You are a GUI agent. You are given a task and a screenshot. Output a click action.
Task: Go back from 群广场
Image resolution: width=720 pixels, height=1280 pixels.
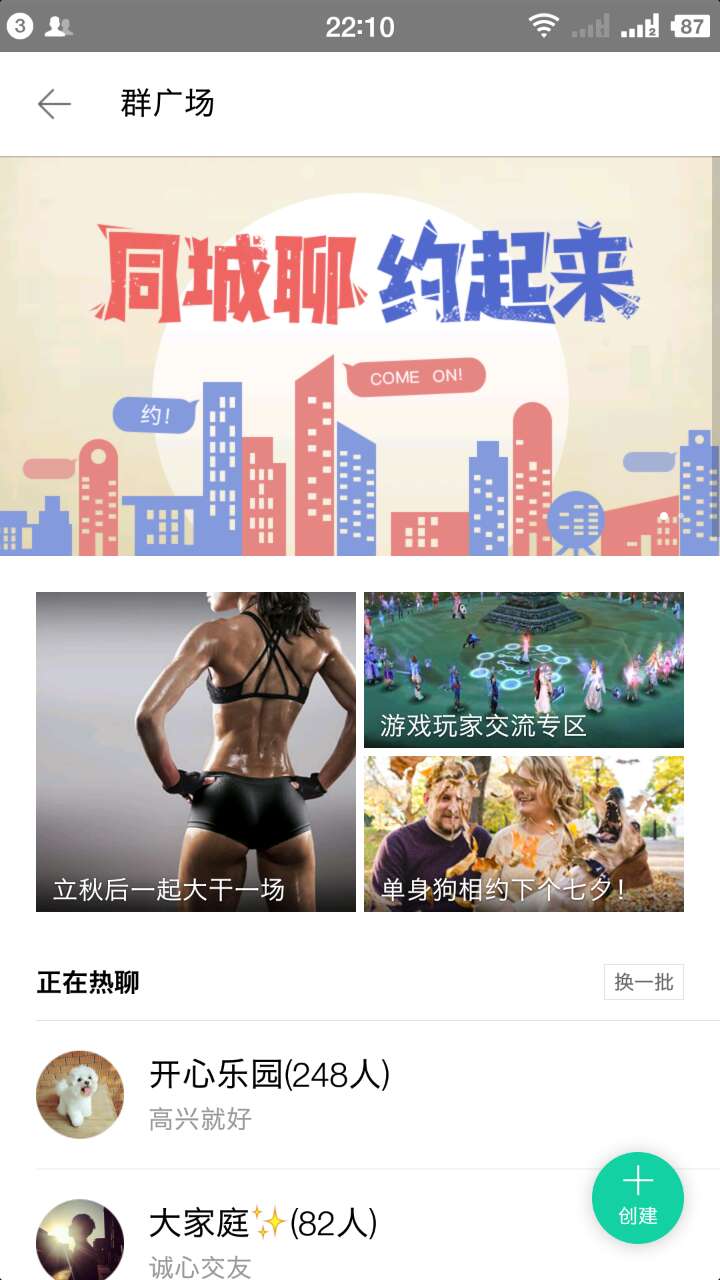[54, 104]
